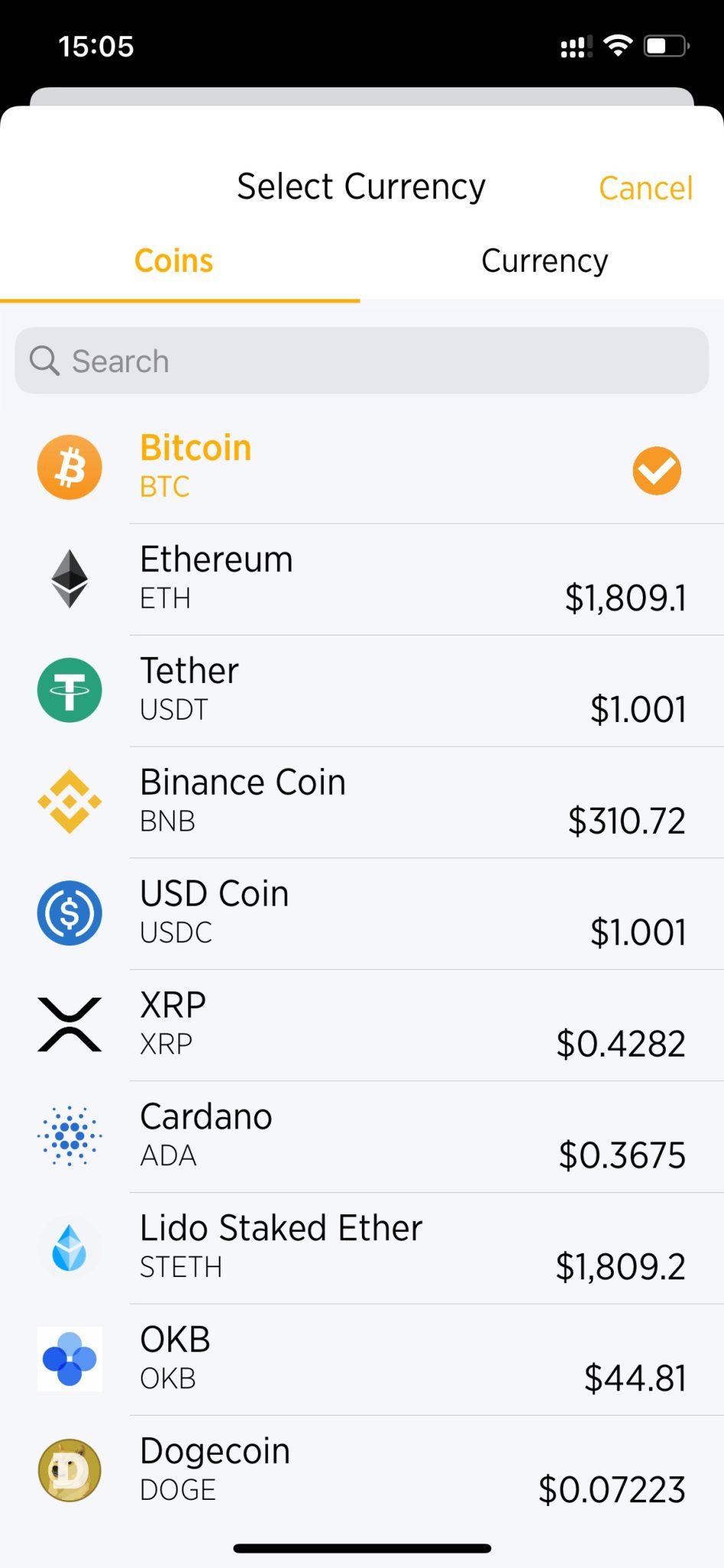The width and height of the screenshot is (724, 1568).
Task: Switch to the Currency tab
Action: coord(543,260)
